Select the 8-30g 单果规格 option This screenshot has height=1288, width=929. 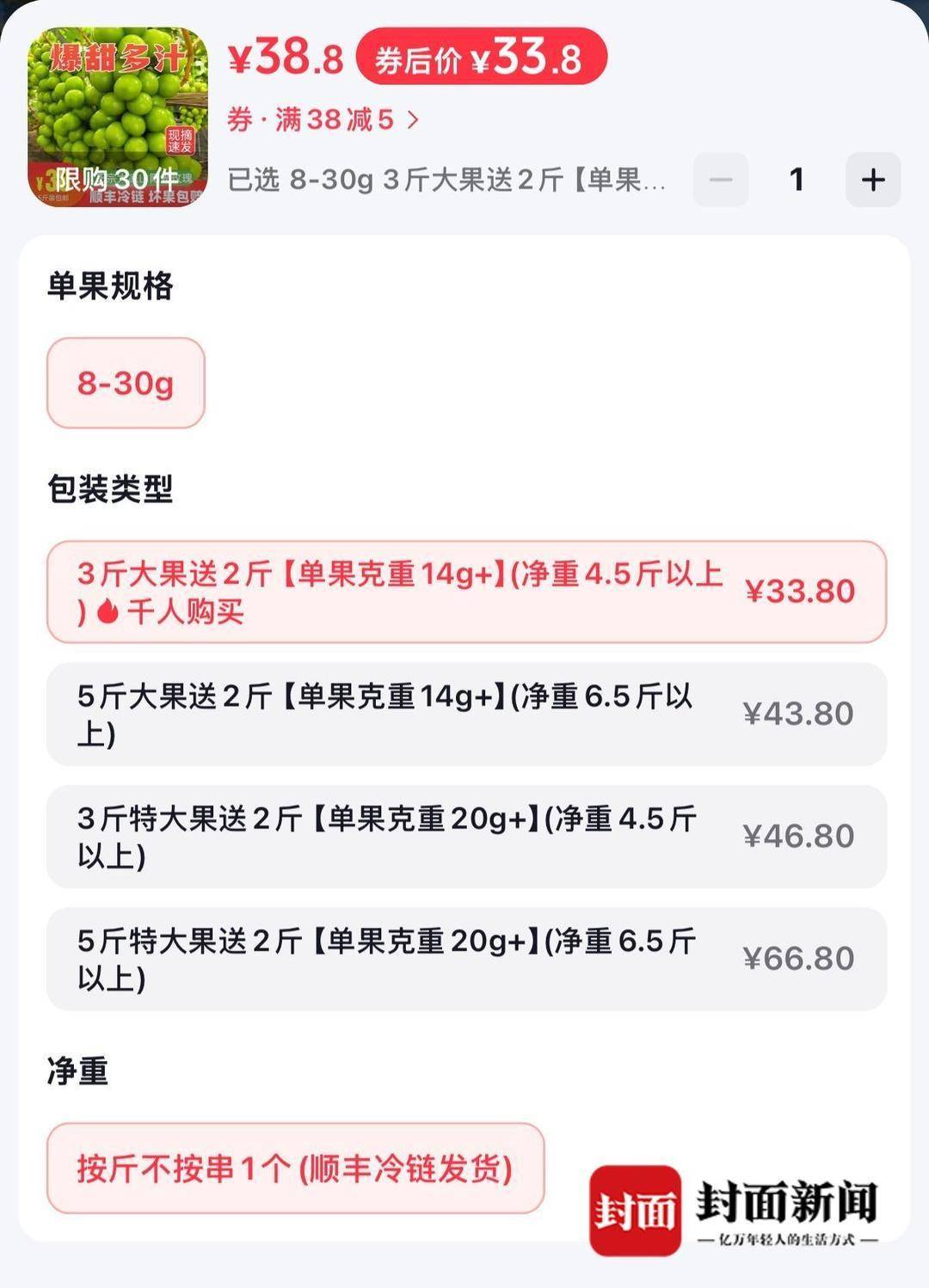pyautogui.click(x=125, y=383)
